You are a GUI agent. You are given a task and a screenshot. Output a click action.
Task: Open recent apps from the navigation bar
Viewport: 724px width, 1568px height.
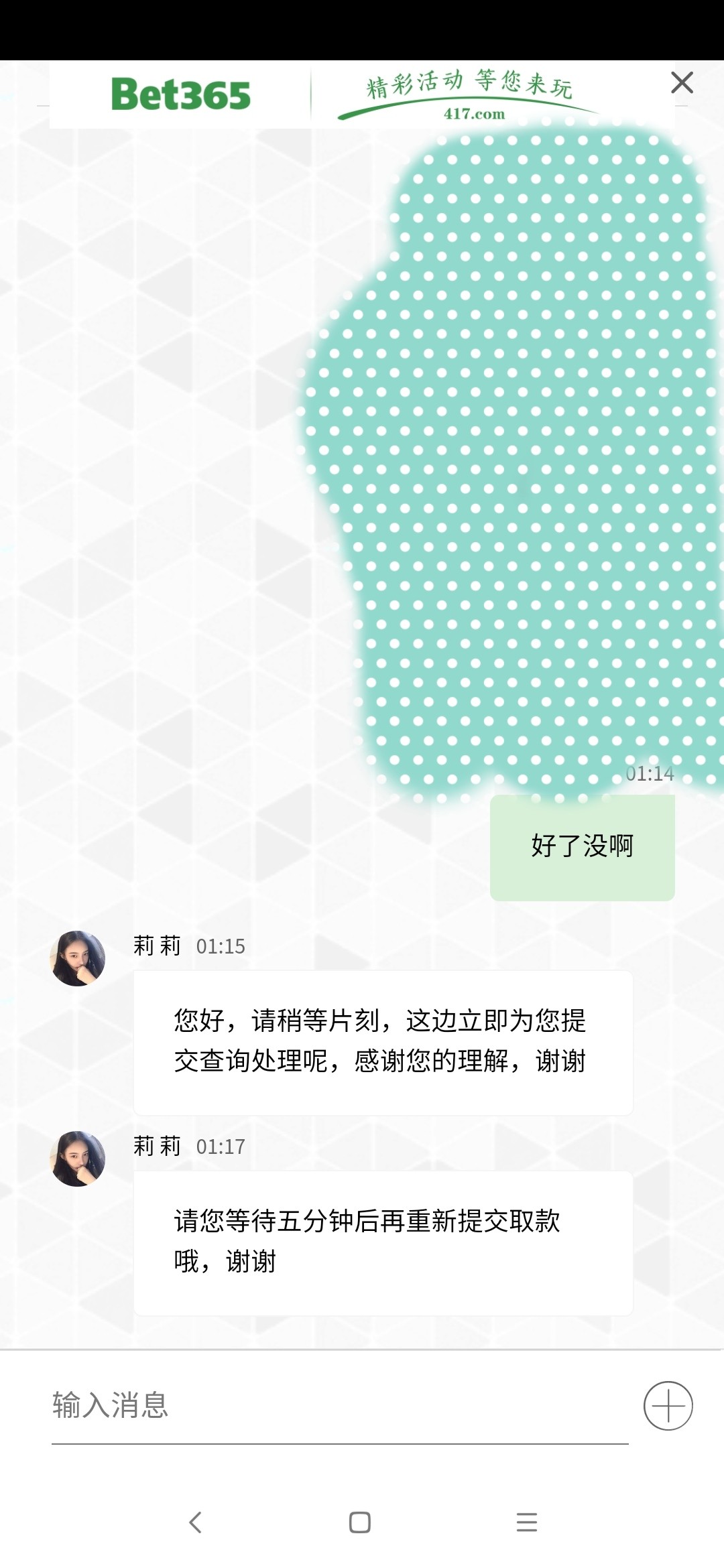click(x=526, y=1522)
